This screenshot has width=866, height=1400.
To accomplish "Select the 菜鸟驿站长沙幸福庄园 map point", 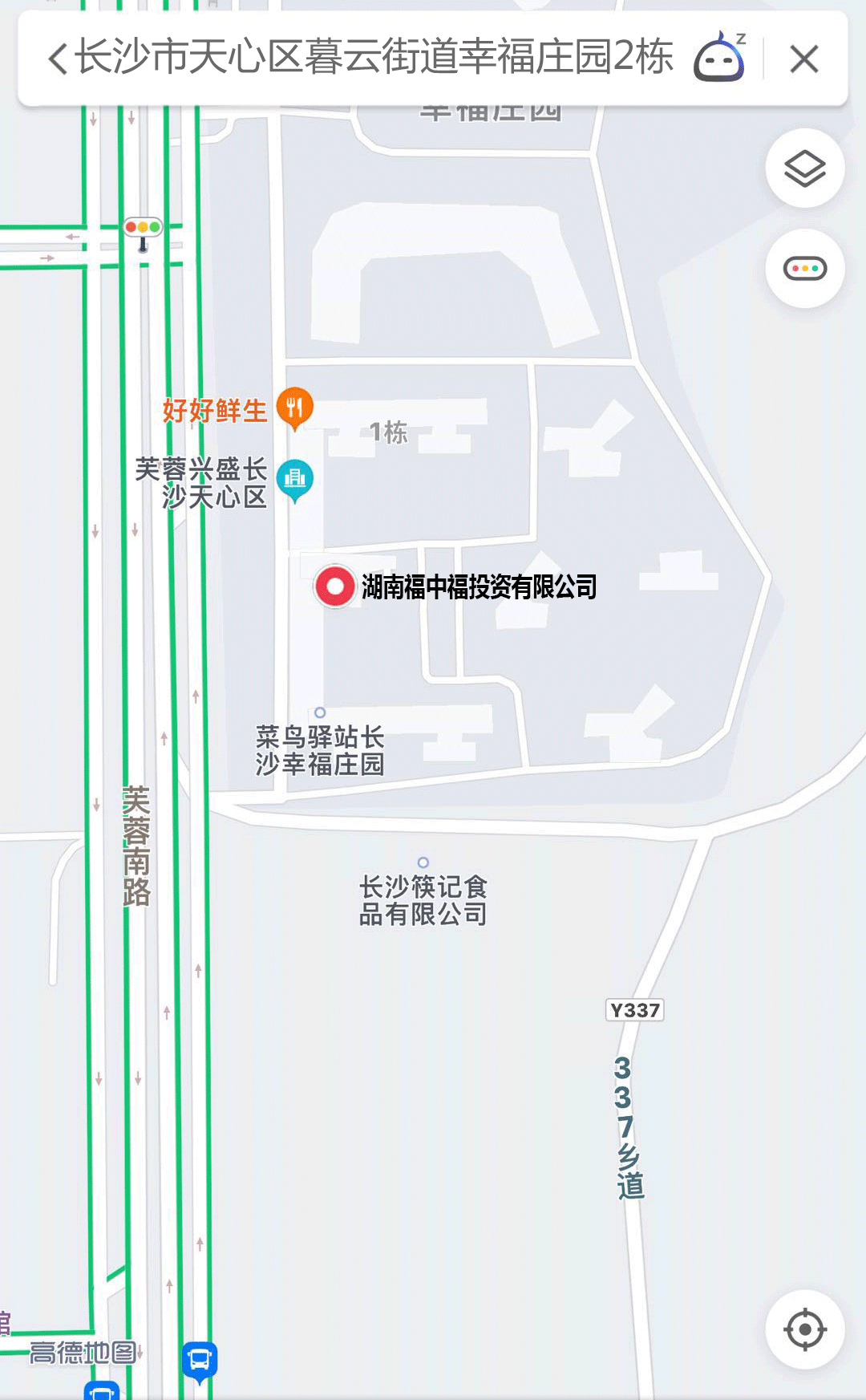I will click(320, 712).
